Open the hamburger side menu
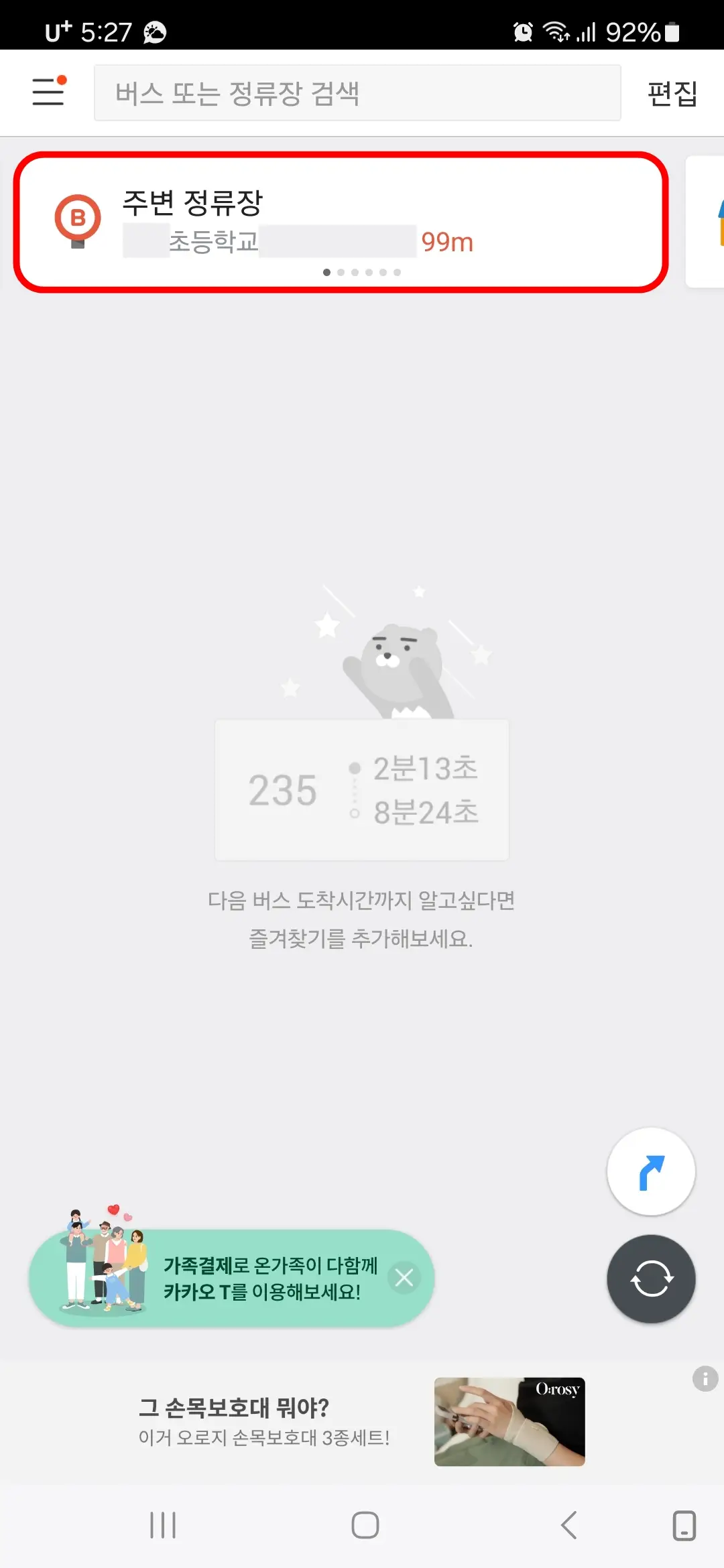724x1568 pixels. [47, 92]
